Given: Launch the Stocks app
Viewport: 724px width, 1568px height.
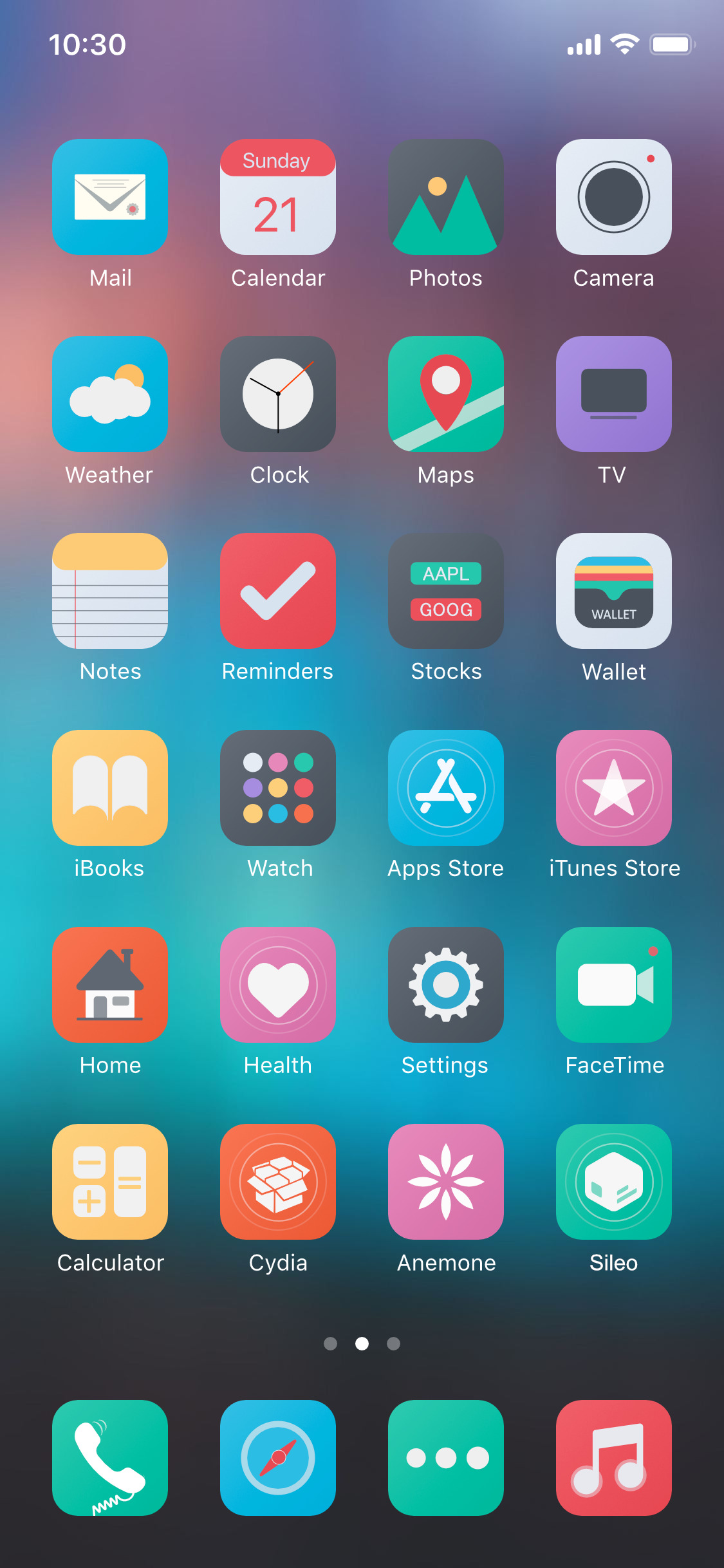Looking at the screenshot, I should 446,591.
